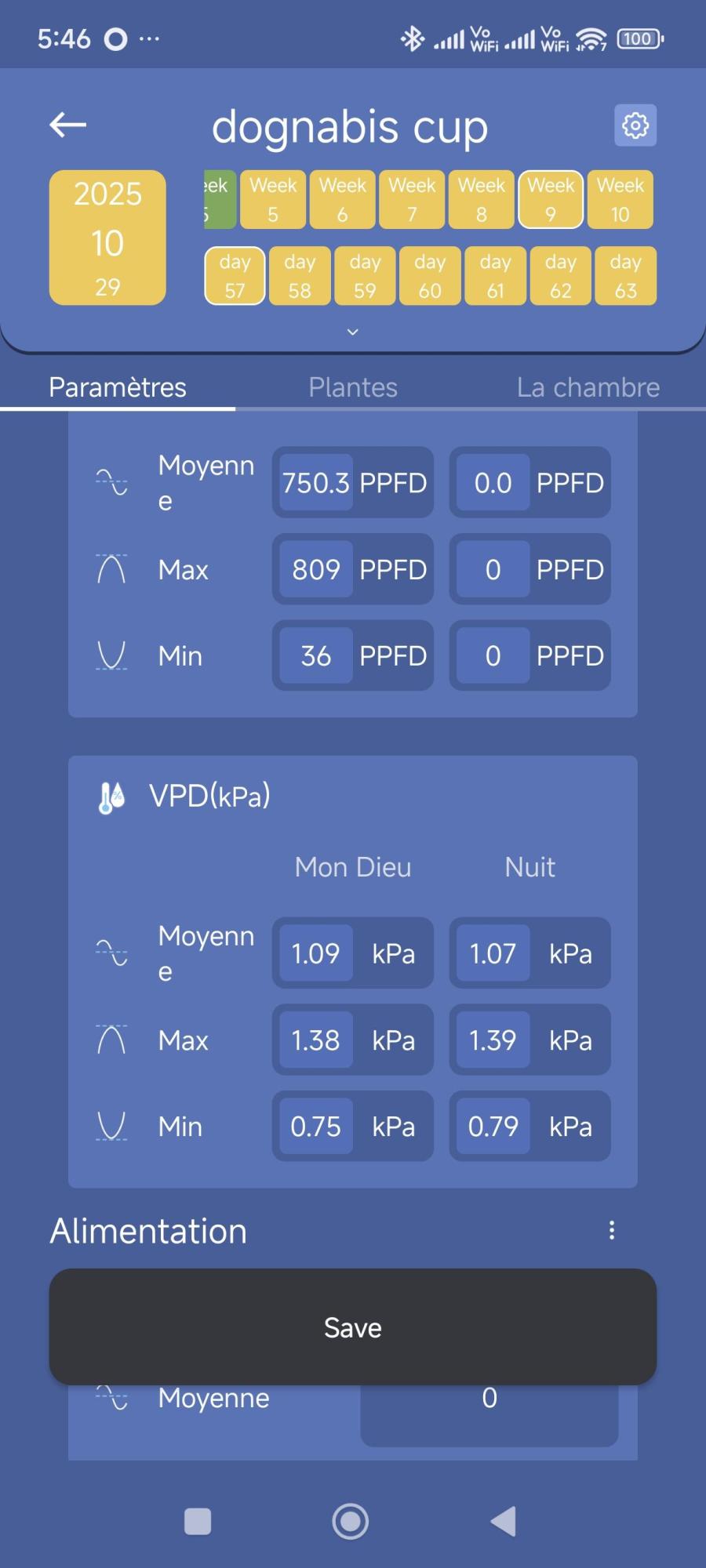Viewport: 706px width, 1568px height.
Task: Switch to La chambre tab
Action: pos(588,387)
